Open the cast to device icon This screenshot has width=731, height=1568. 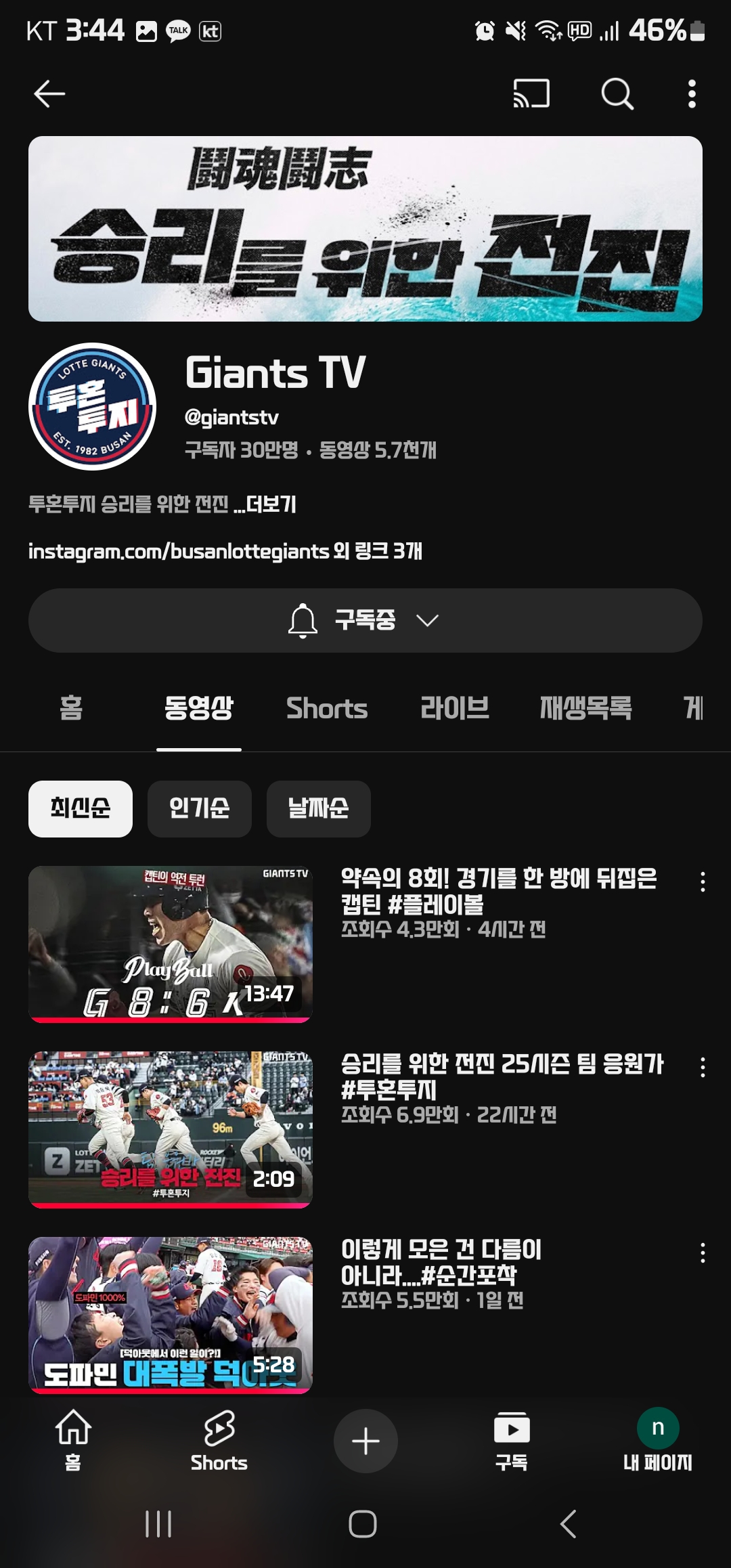point(531,93)
